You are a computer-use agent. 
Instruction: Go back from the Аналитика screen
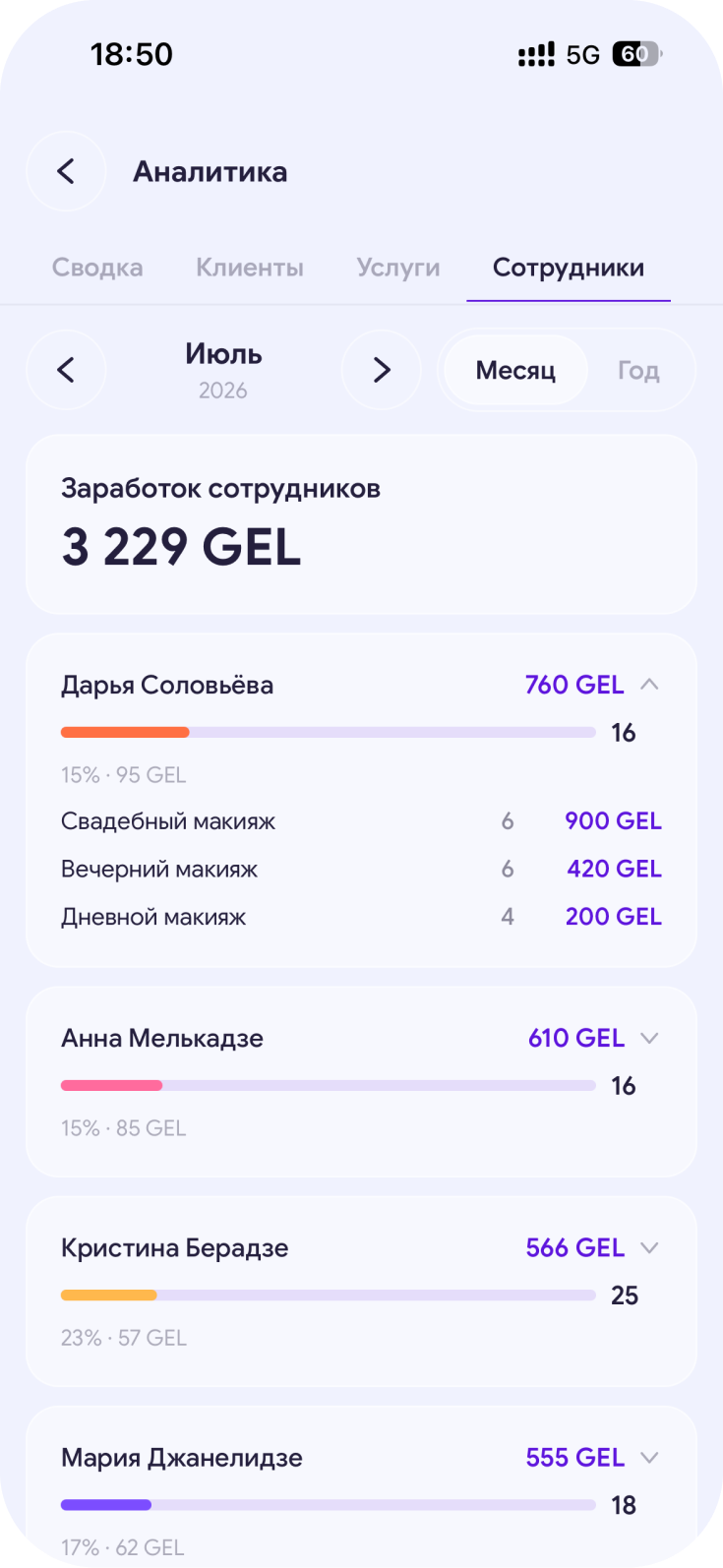pos(66,171)
